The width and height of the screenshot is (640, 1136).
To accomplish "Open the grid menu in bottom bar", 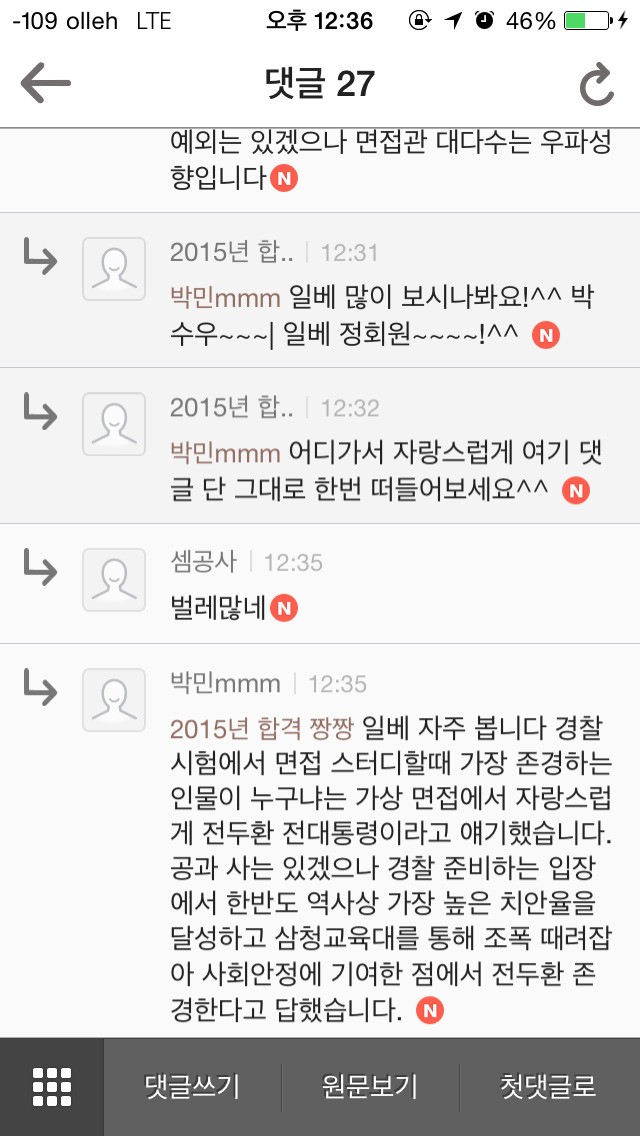I will [x=52, y=1087].
